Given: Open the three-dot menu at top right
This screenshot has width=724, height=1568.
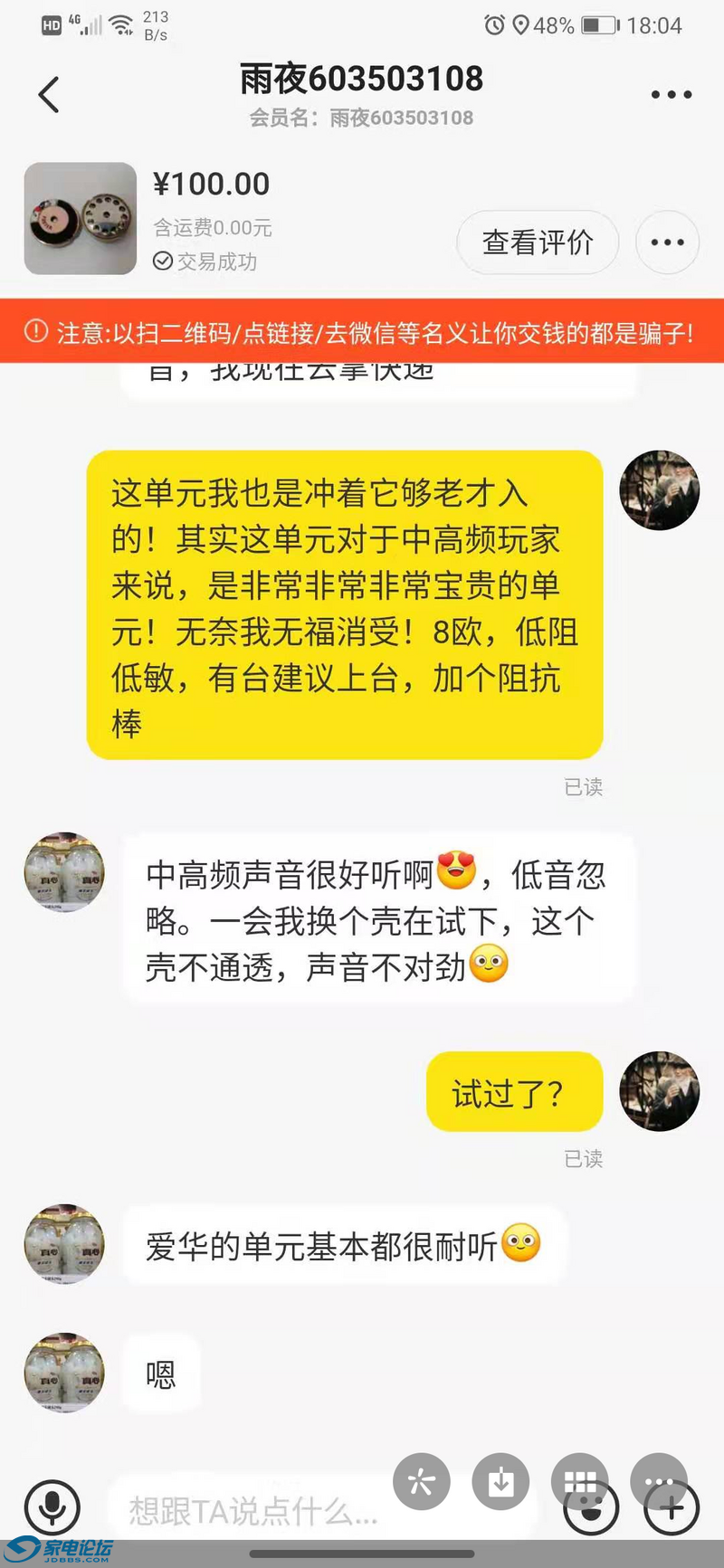Looking at the screenshot, I should click(x=672, y=94).
